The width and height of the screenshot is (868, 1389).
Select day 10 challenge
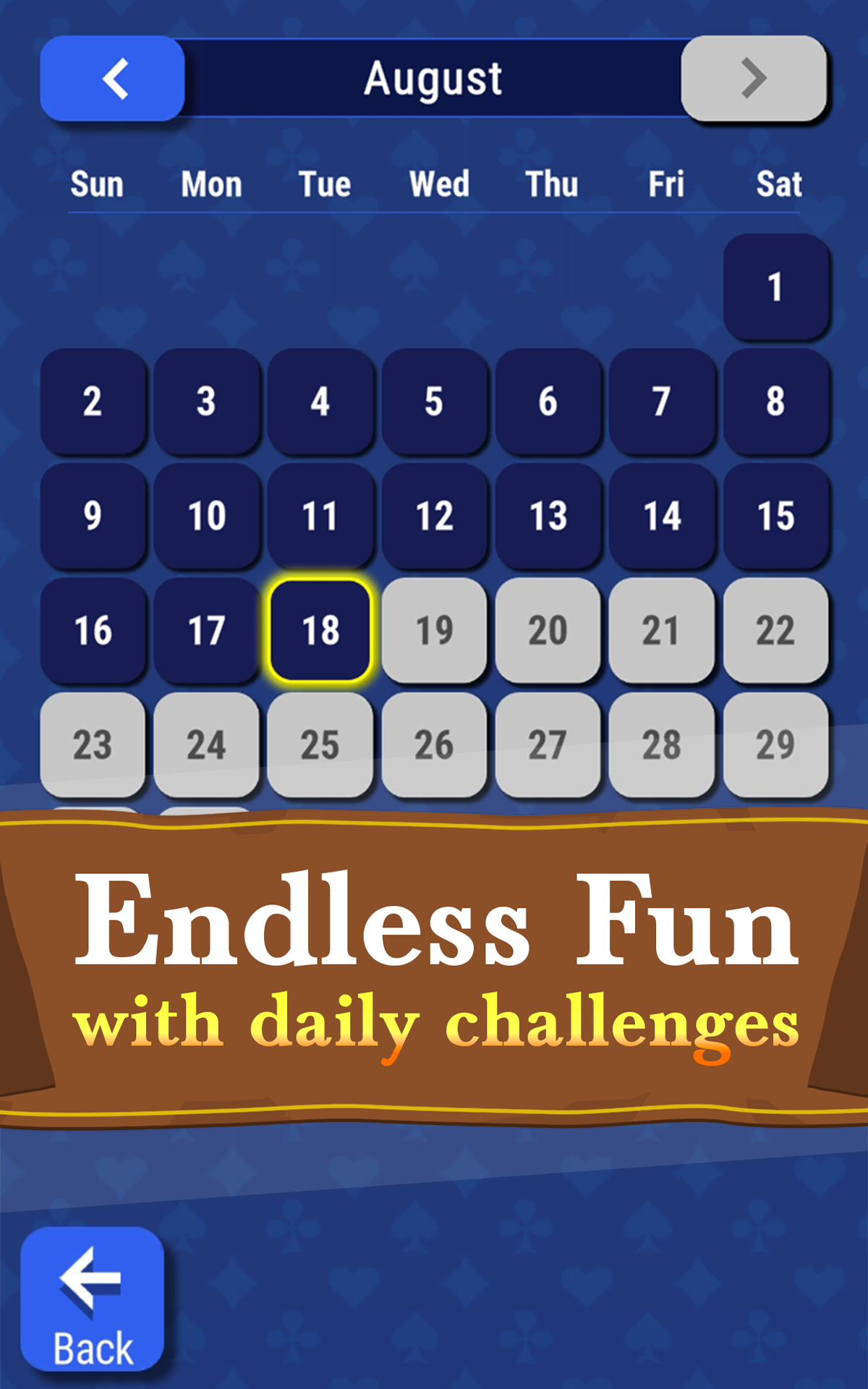[x=207, y=516]
